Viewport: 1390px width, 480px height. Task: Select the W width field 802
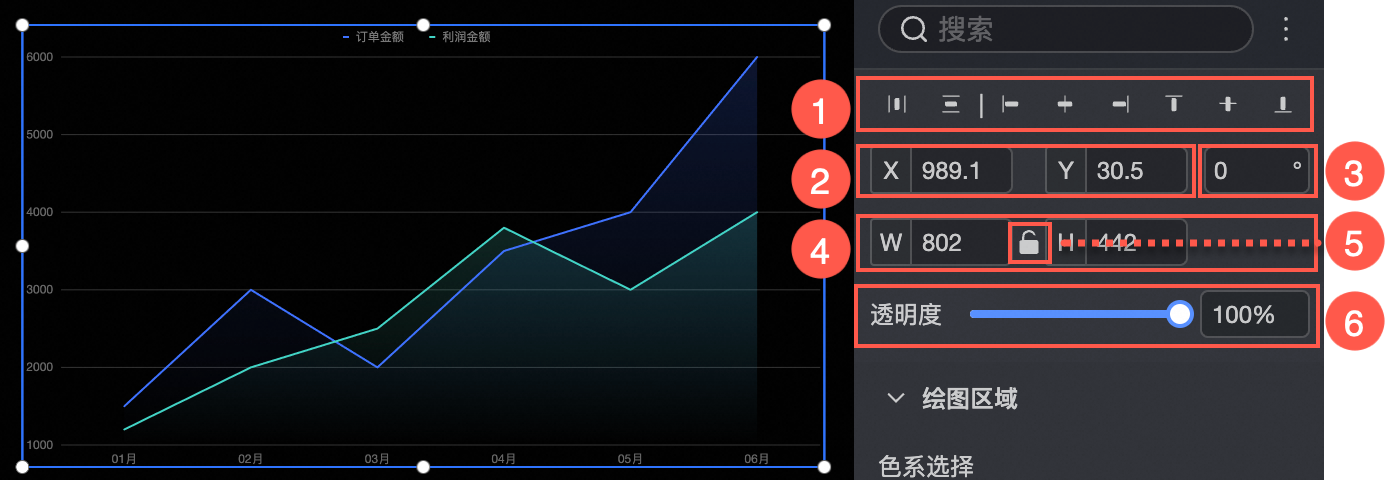[x=958, y=242]
